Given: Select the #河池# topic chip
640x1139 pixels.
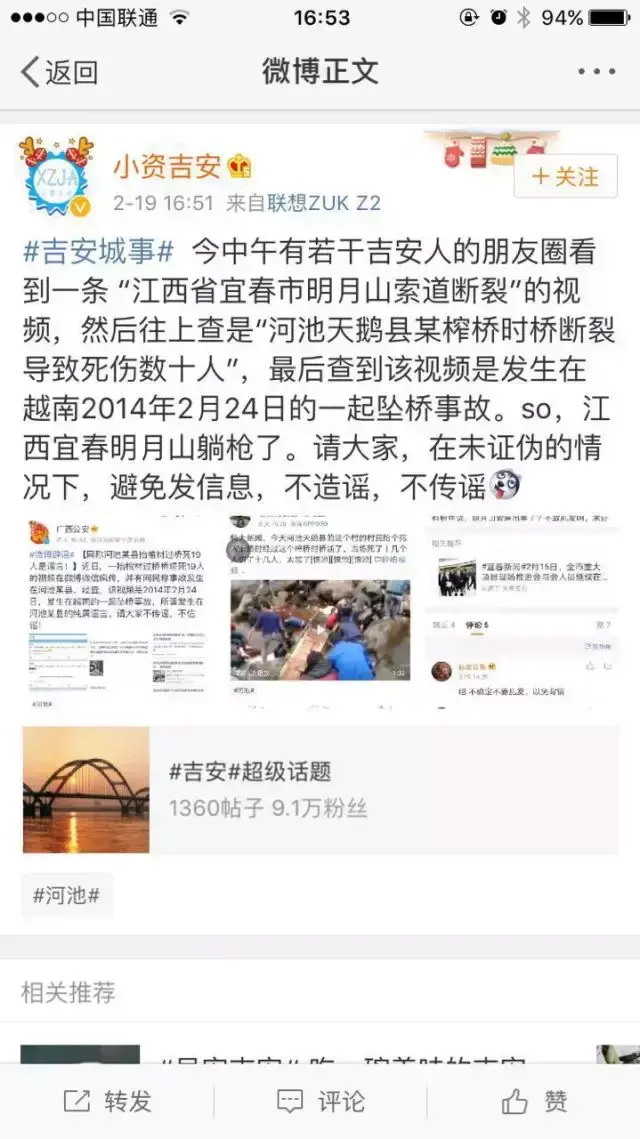Looking at the screenshot, I should tap(67, 895).
